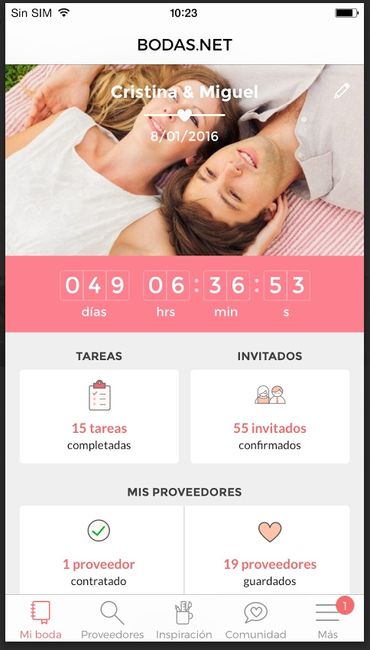Open the 15 tareas completadas card
370x650 pixels.
click(99, 416)
